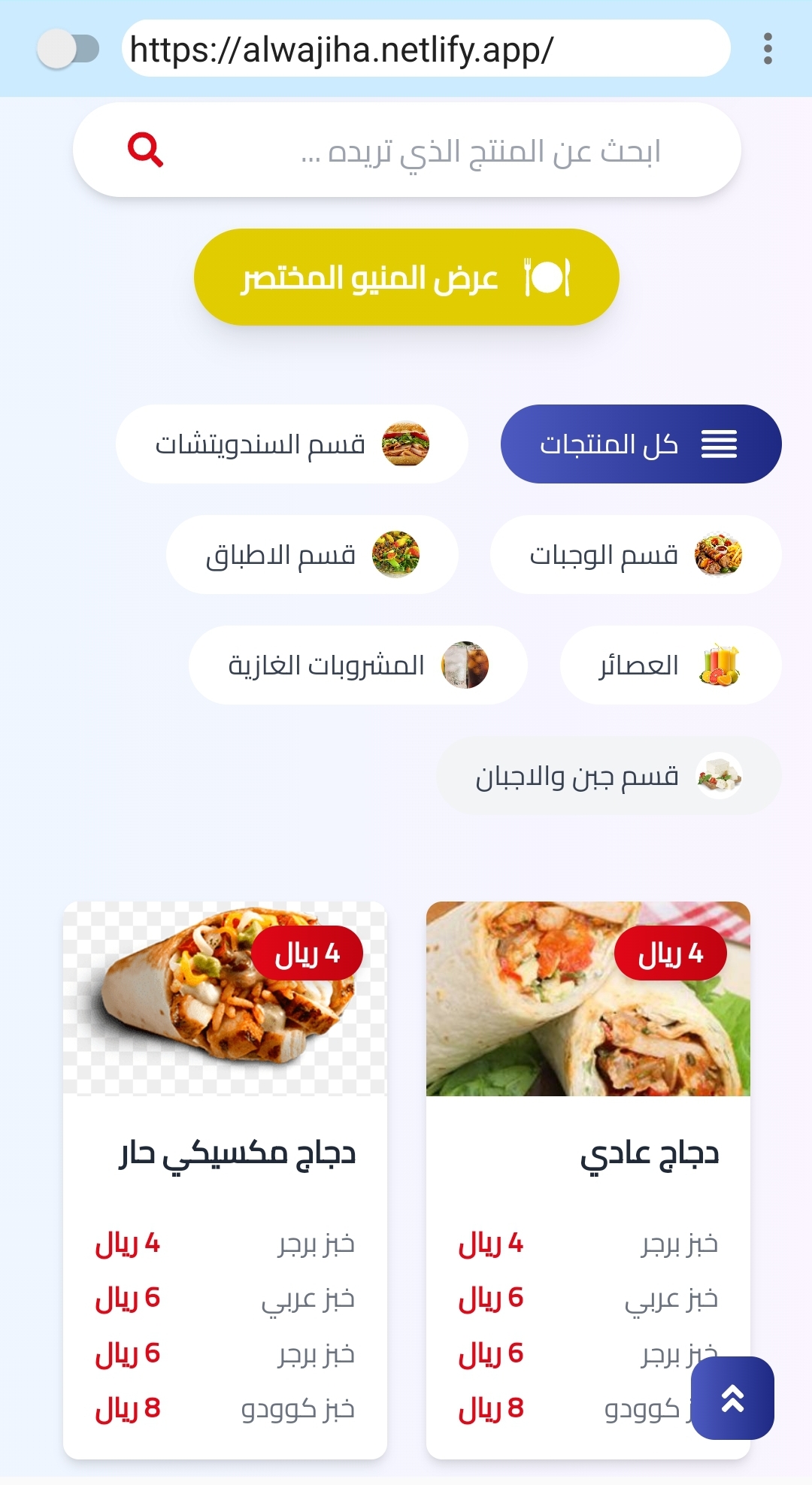Tap the red magnifier search icon

click(145, 150)
